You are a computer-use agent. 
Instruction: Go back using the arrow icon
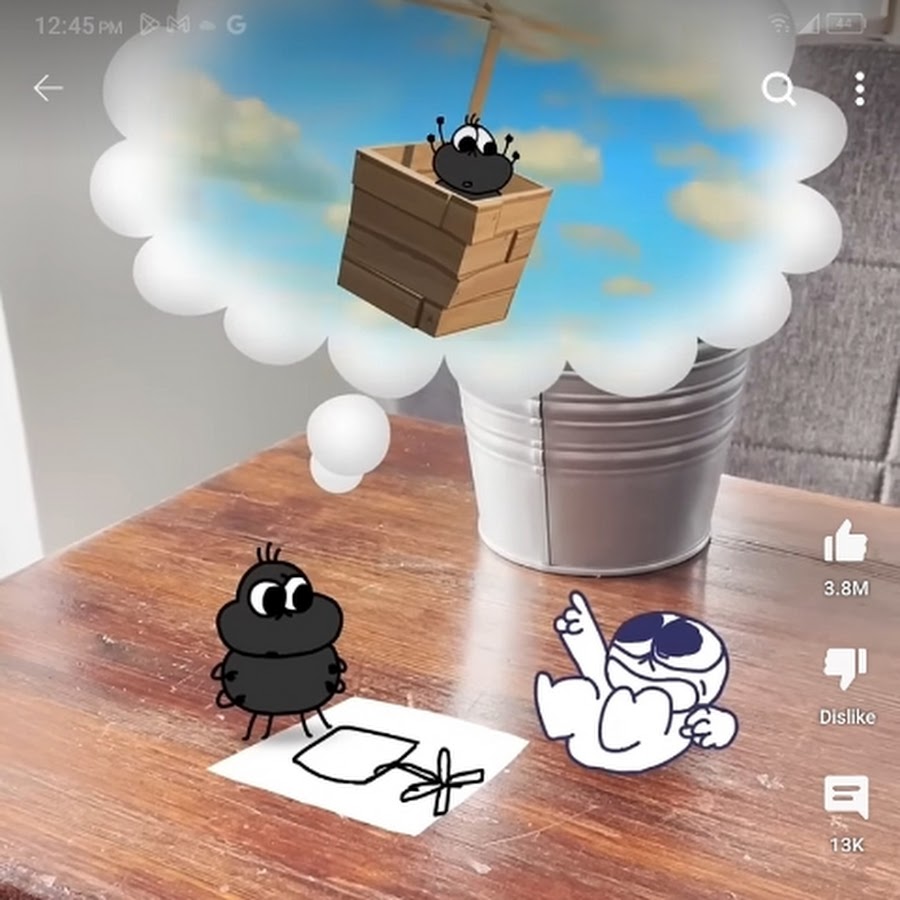pyautogui.click(x=47, y=88)
